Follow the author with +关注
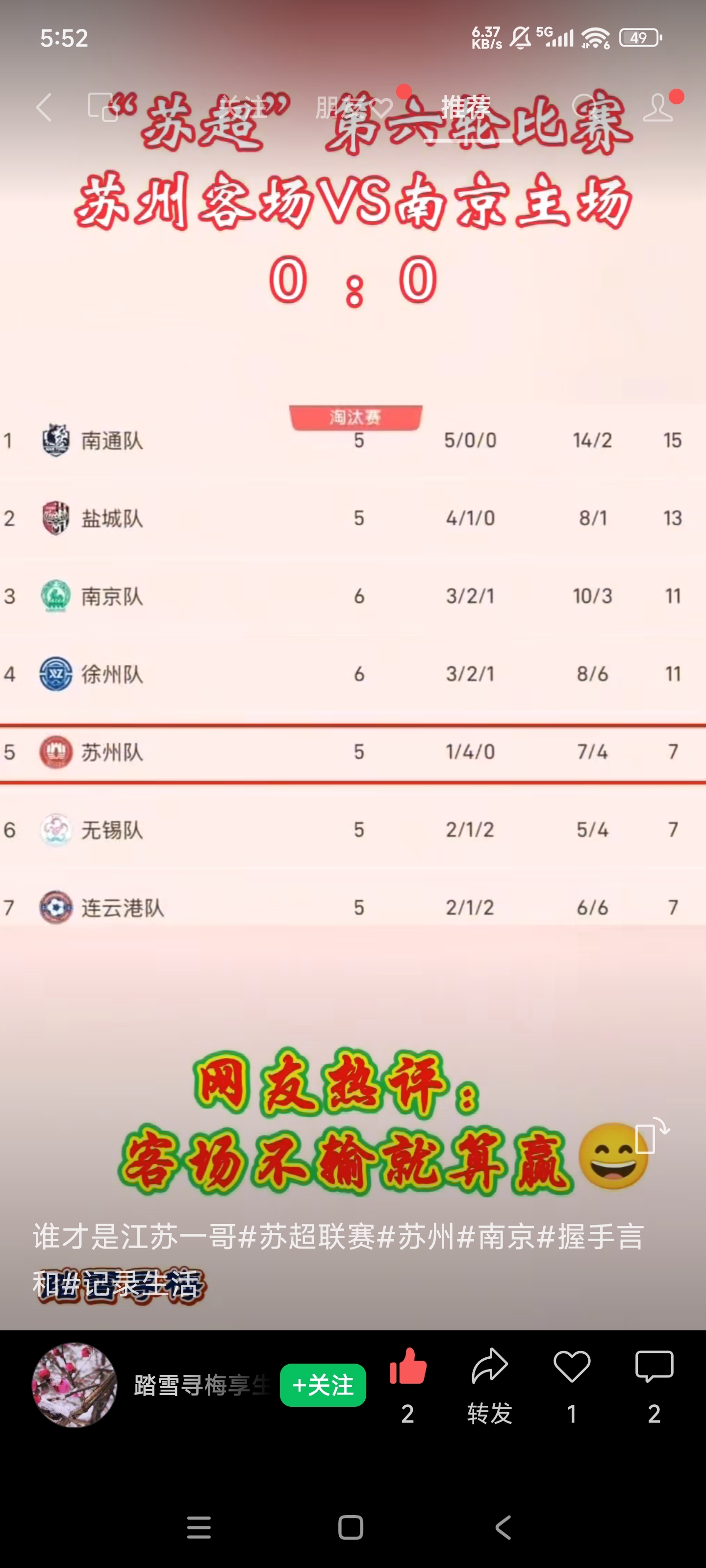The height and width of the screenshot is (1568, 706). pyautogui.click(x=323, y=1385)
